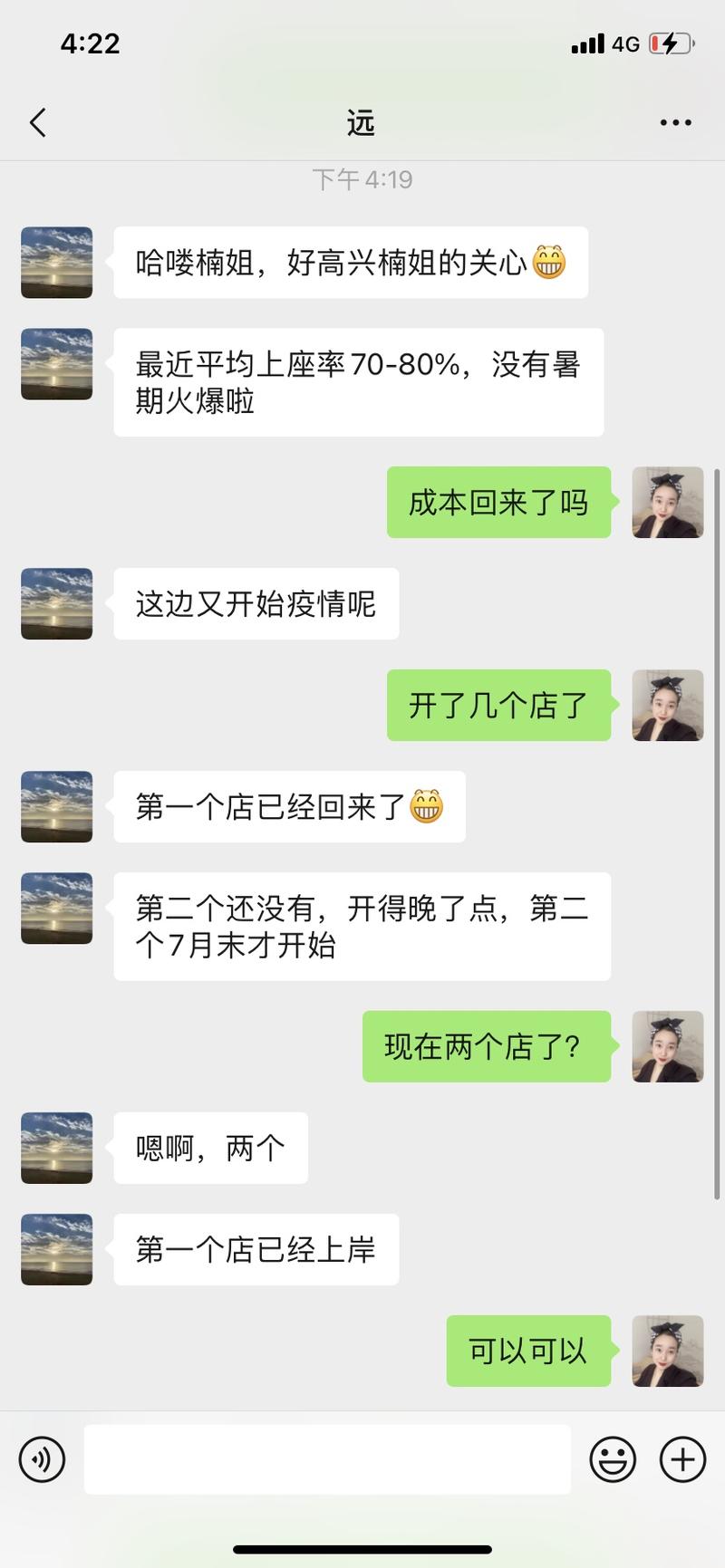Open the emoji picker
Screen dimensions: 725x1568
coord(613,1458)
